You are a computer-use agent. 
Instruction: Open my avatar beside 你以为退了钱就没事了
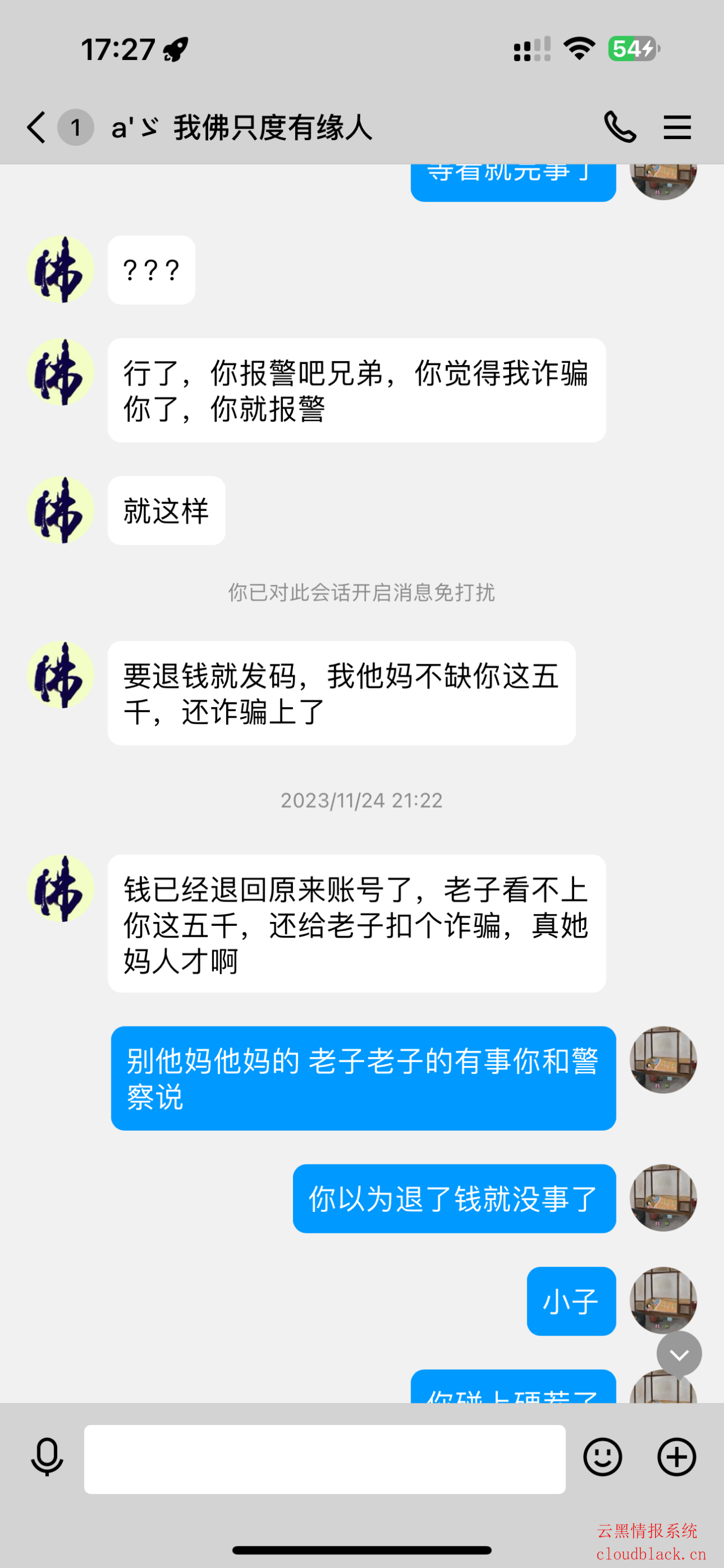tap(662, 1198)
